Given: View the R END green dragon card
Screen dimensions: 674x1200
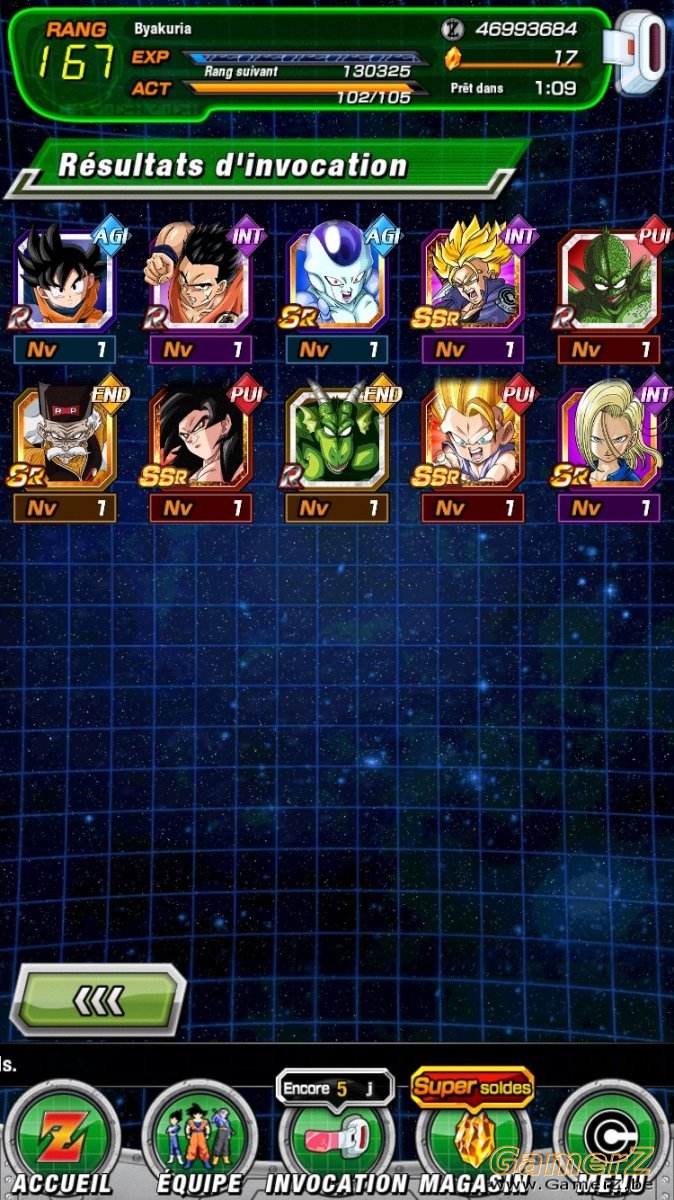Looking at the screenshot, I should click(335, 436).
